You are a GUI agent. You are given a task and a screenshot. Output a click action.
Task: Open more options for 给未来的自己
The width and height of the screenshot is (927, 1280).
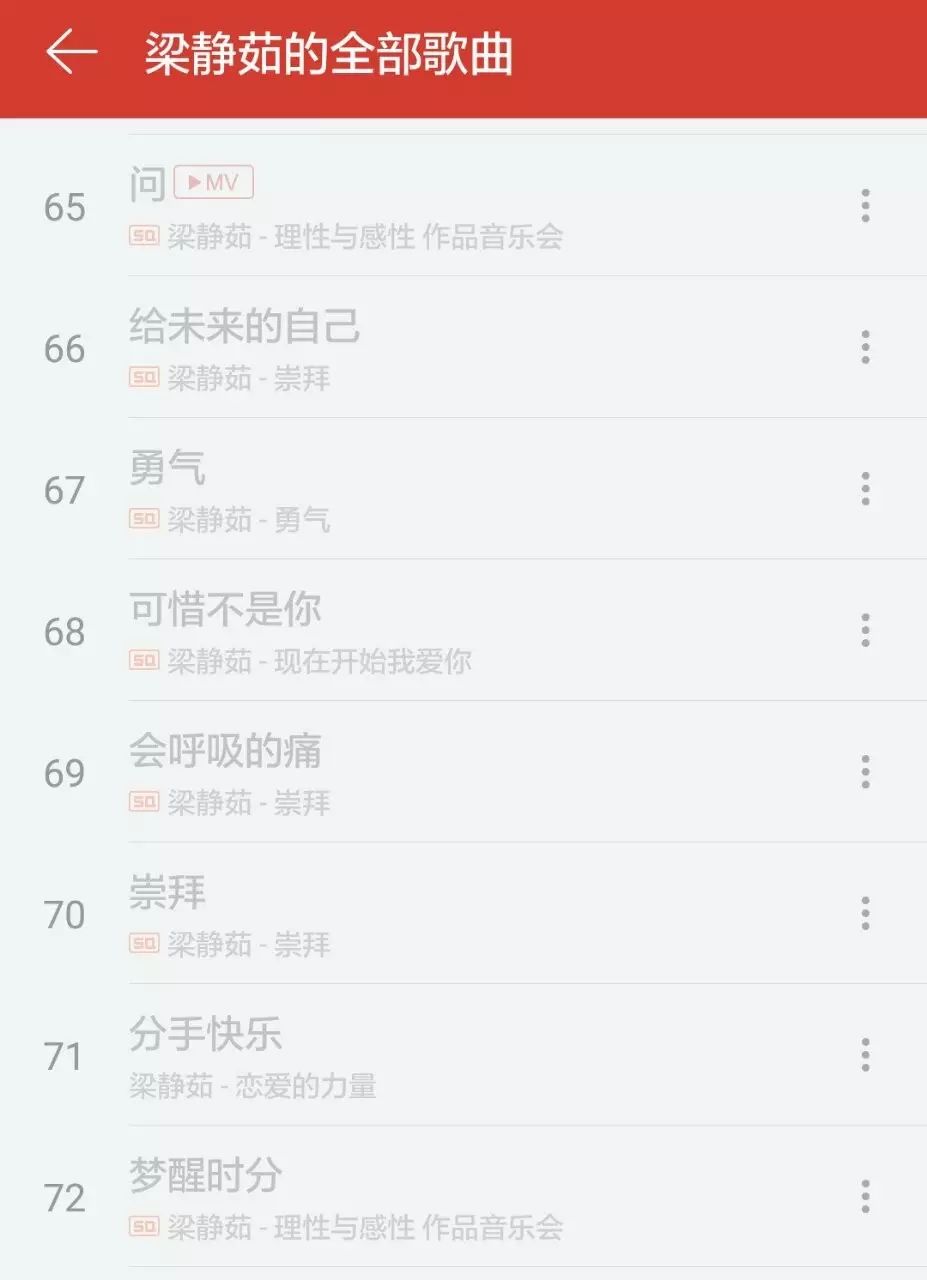pos(865,347)
